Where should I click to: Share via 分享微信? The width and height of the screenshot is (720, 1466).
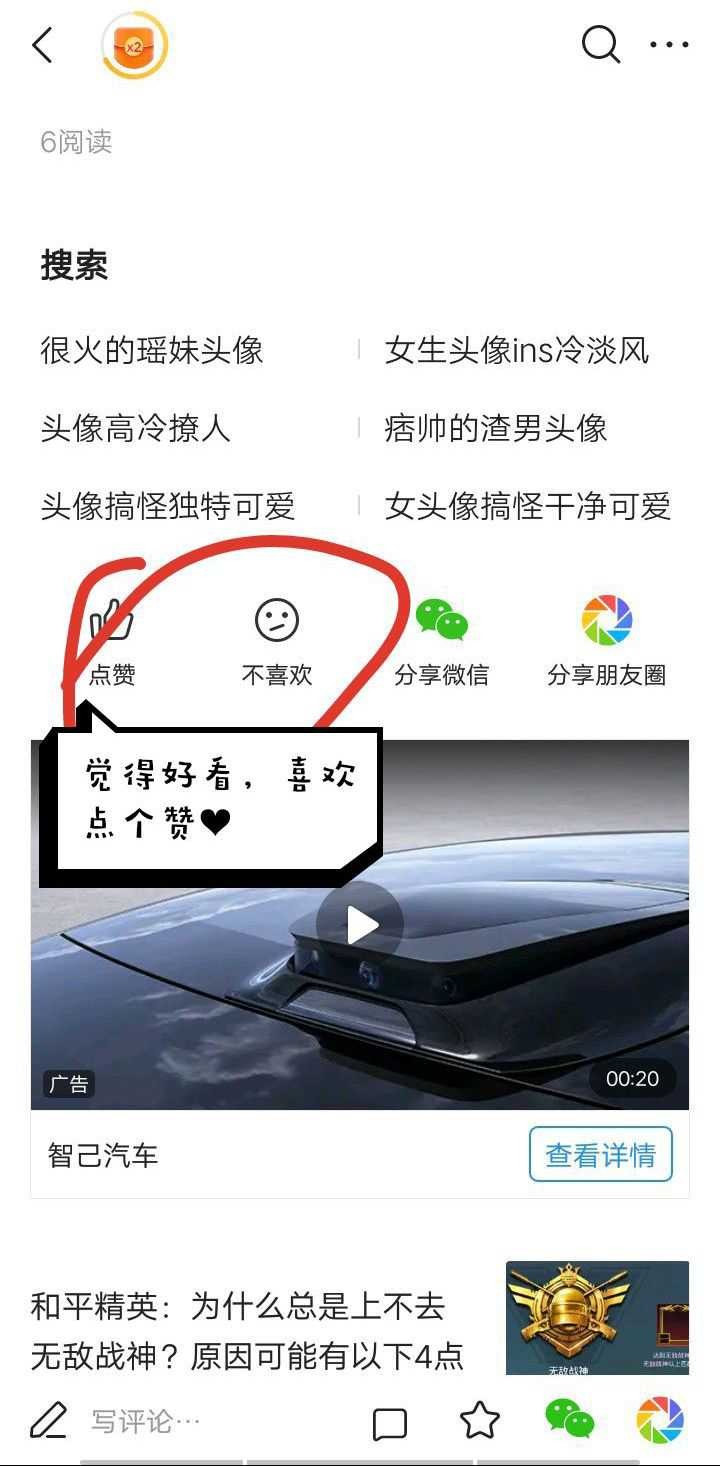[x=441, y=640]
